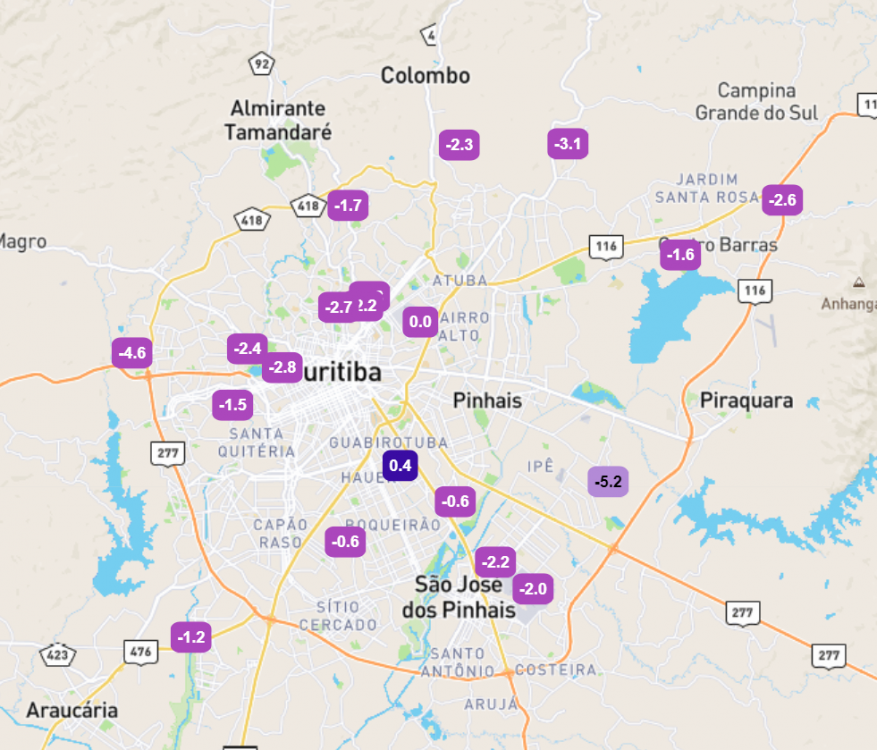Select the light purple -5.2 marker

click(x=608, y=482)
